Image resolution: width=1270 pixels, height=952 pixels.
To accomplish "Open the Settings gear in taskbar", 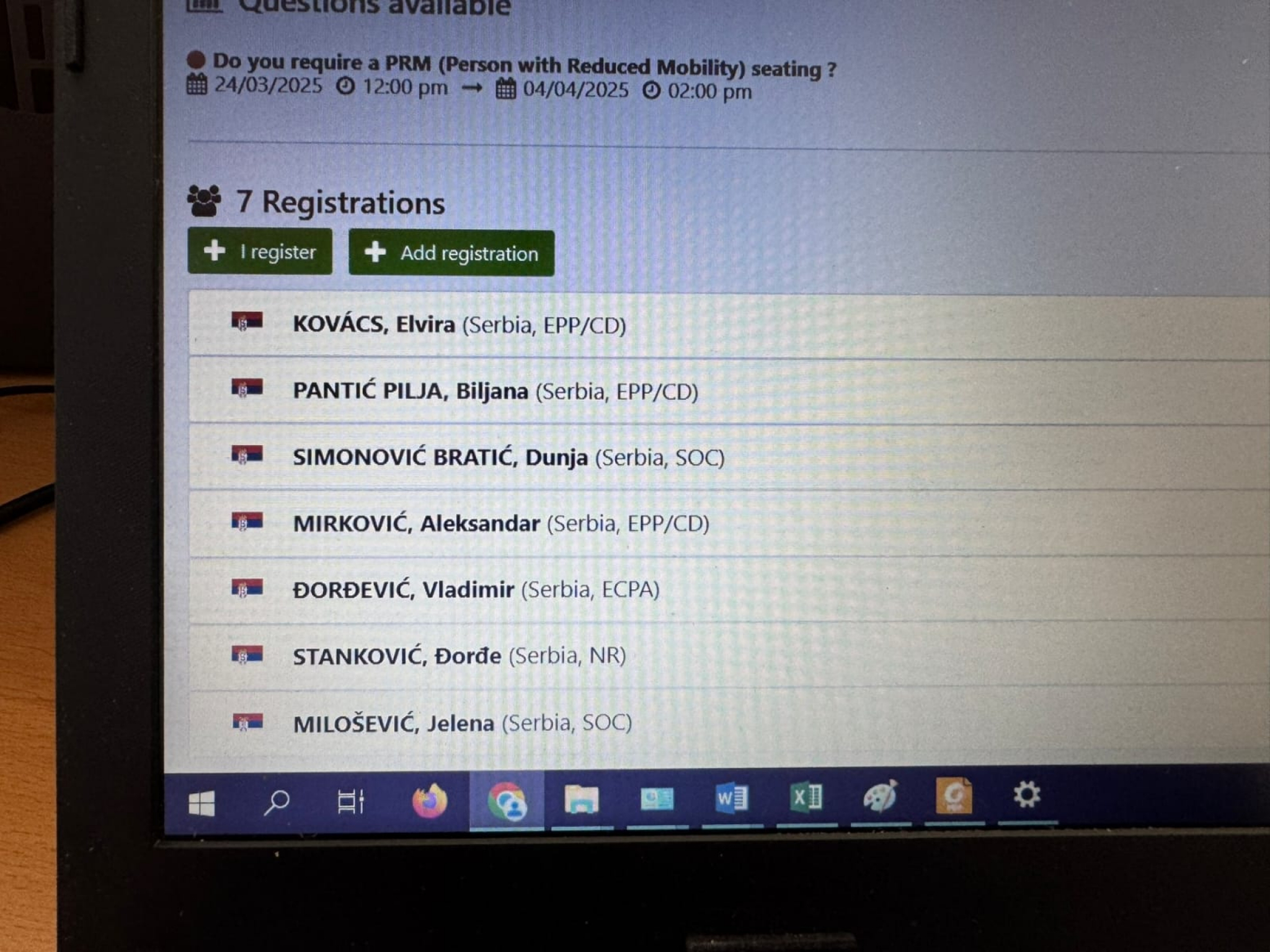I will tap(1026, 795).
